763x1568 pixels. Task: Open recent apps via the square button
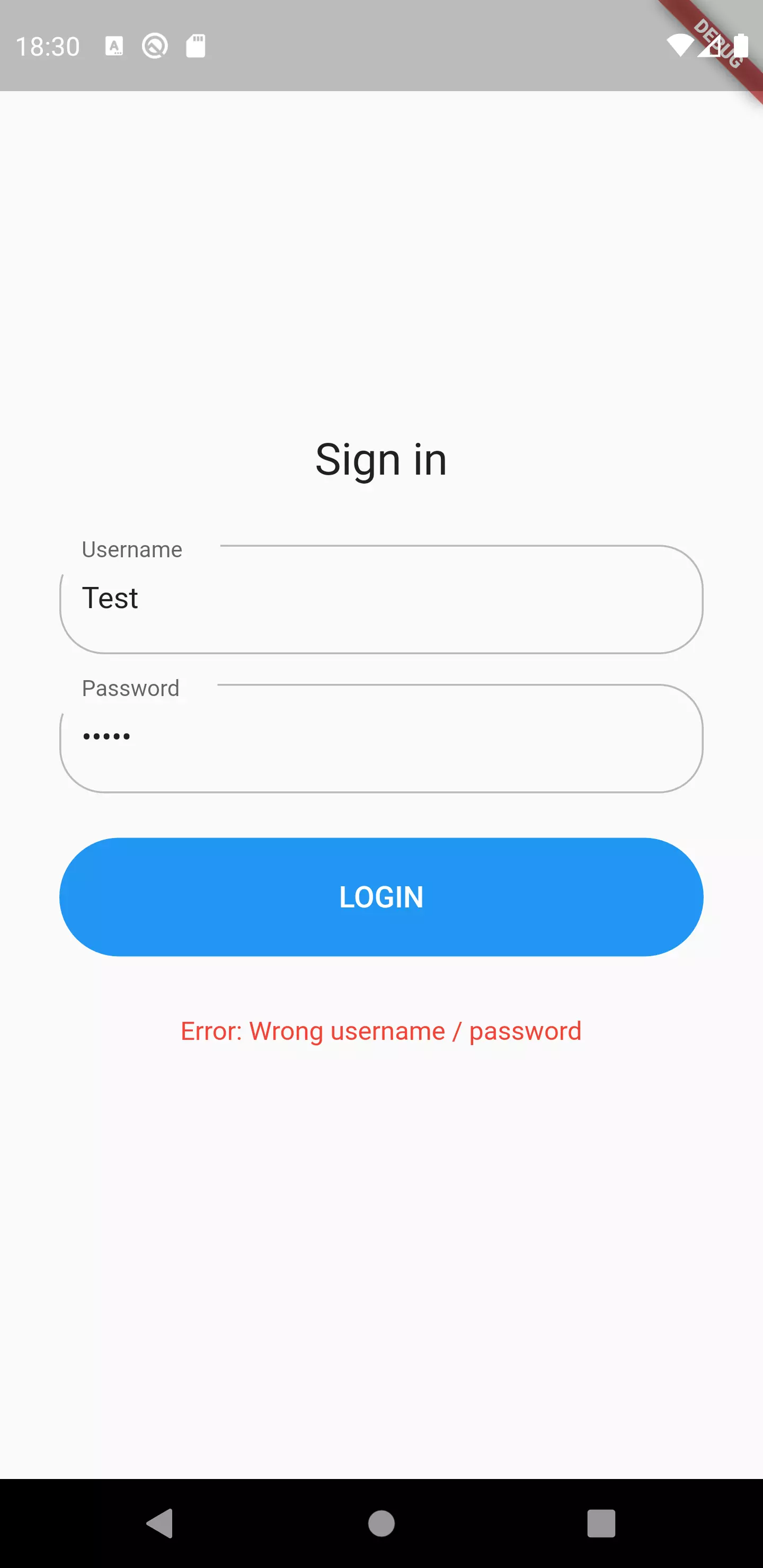tap(601, 1524)
